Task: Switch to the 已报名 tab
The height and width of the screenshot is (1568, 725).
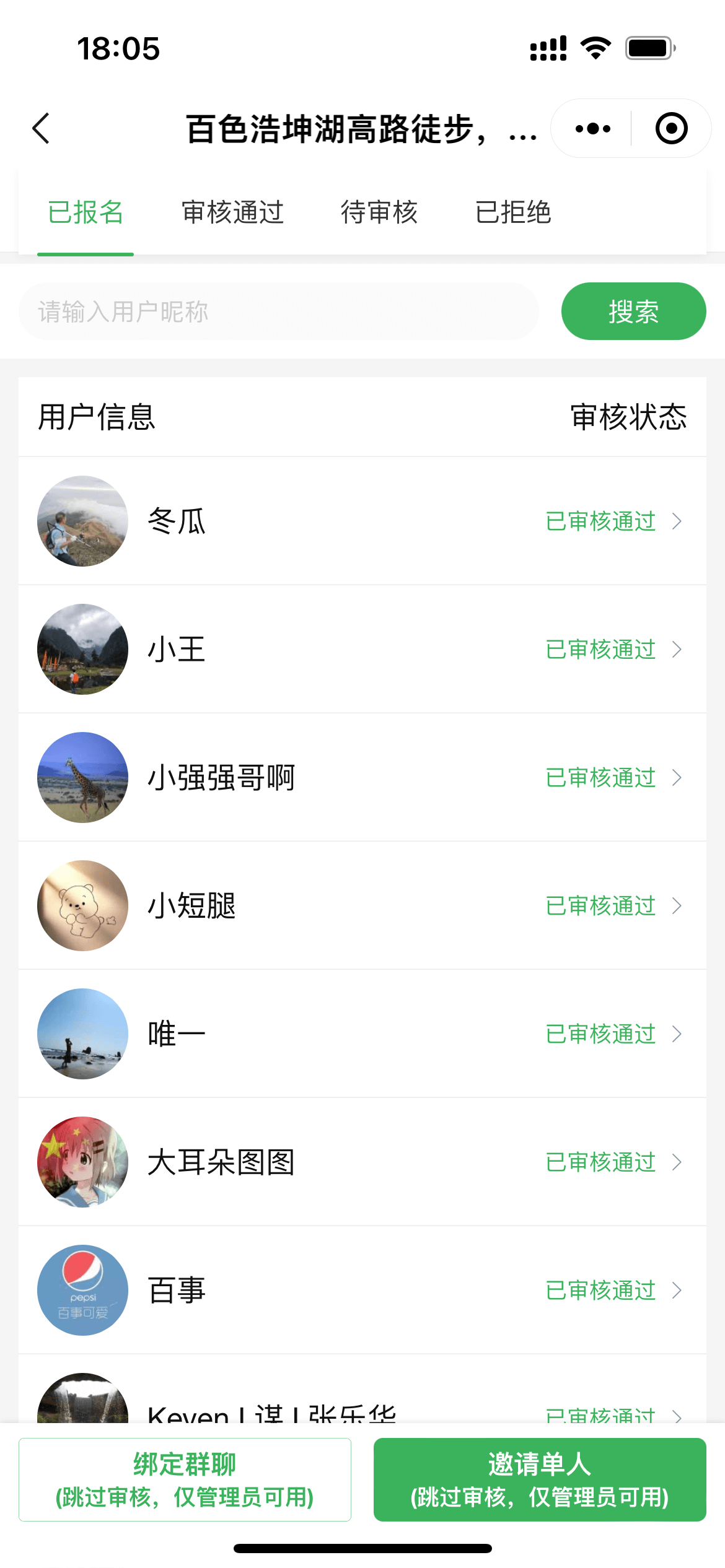Action: click(x=86, y=212)
